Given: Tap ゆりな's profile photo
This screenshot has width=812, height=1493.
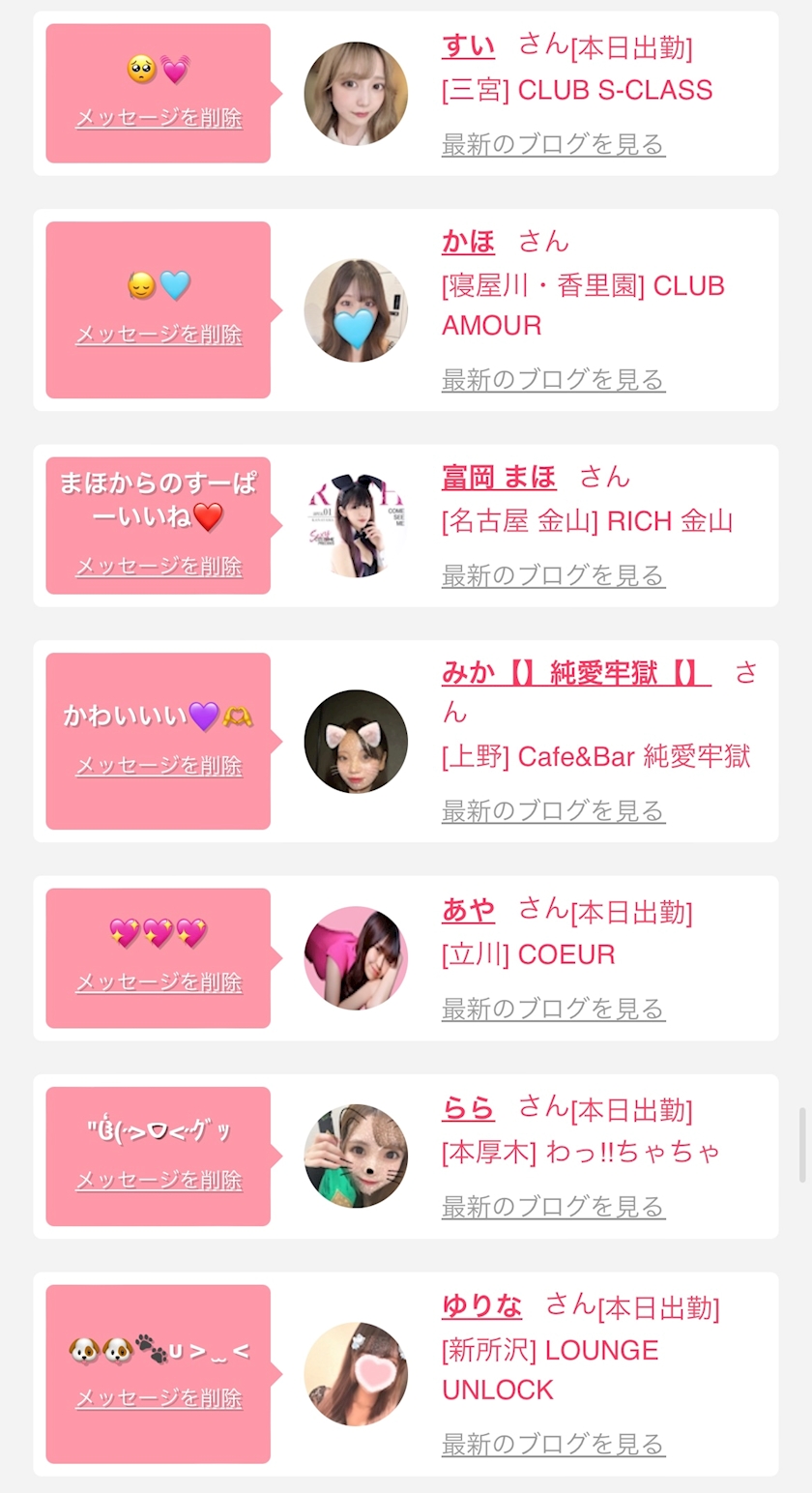Looking at the screenshot, I should click(x=356, y=1374).
